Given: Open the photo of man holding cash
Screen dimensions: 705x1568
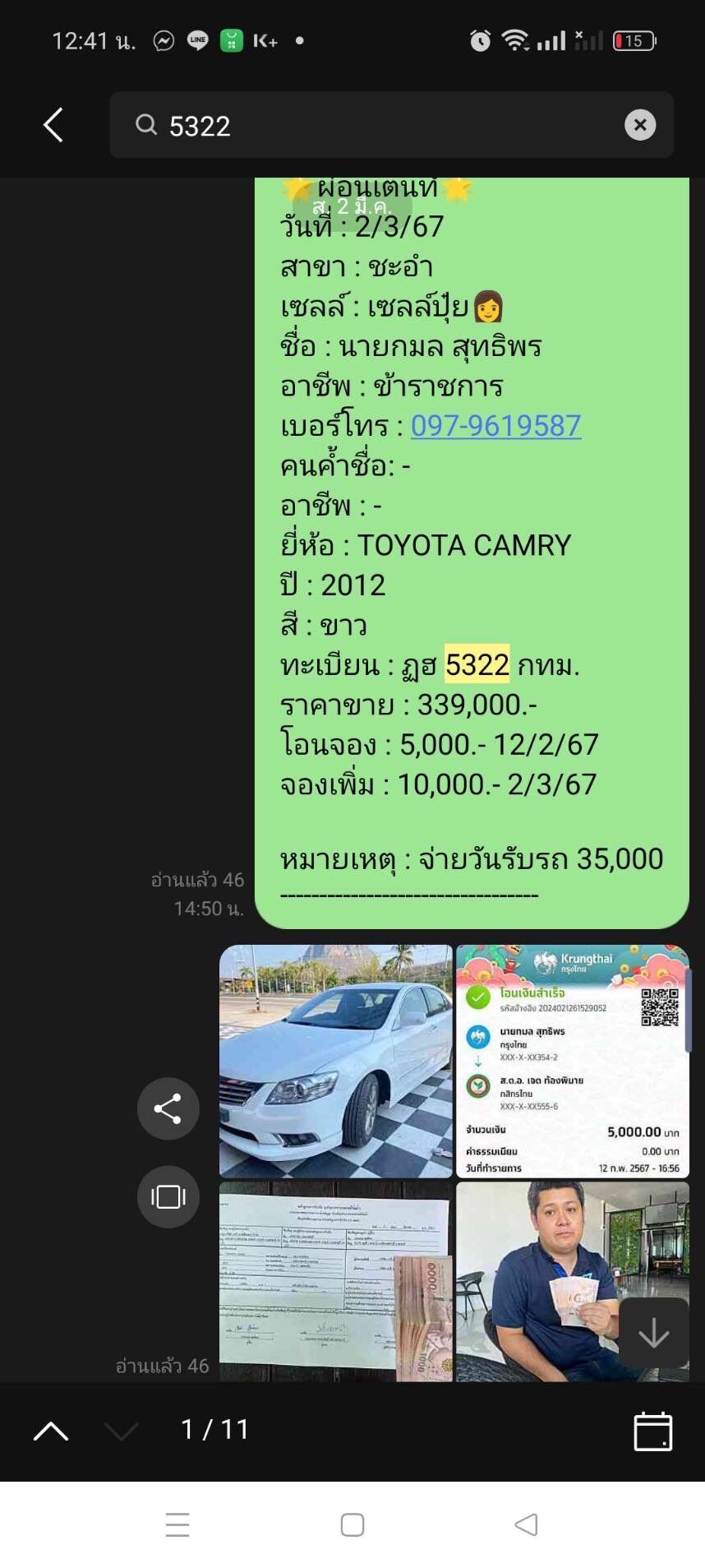Looking at the screenshot, I should pyautogui.click(x=573, y=1281).
